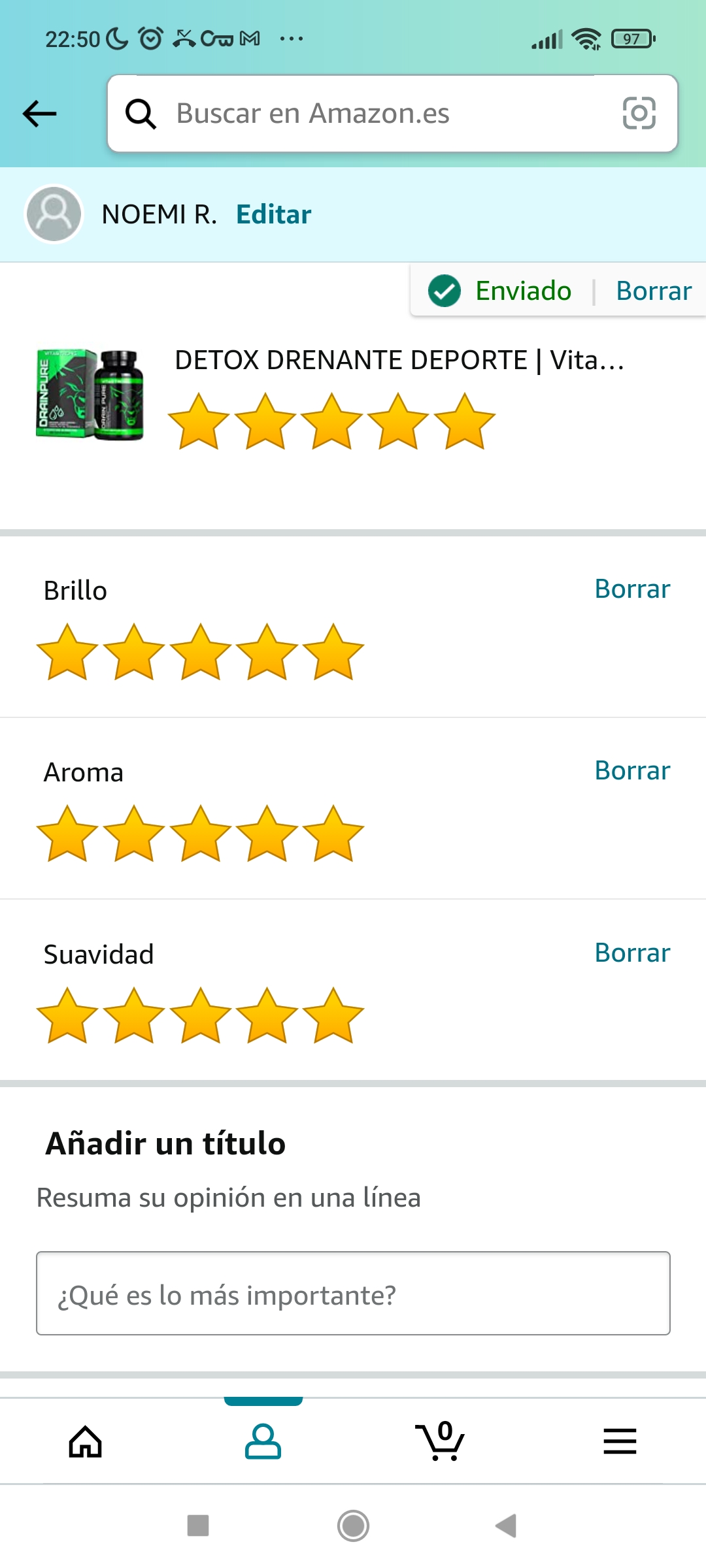This screenshot has height=1568, width=706.
Task: Tap the system home button
Action: pos(353,1526)
